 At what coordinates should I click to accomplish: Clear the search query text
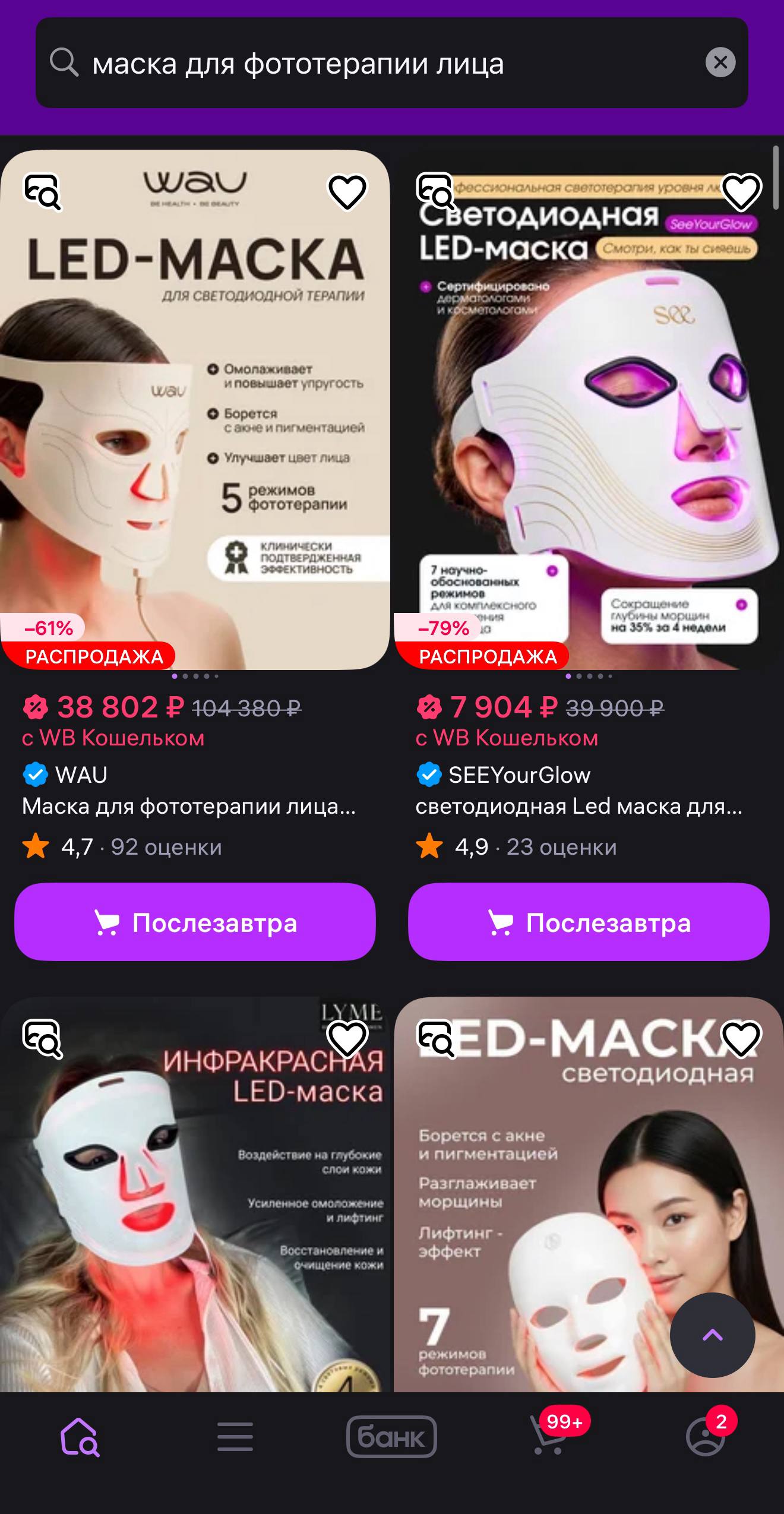click(x=720, y=62)
